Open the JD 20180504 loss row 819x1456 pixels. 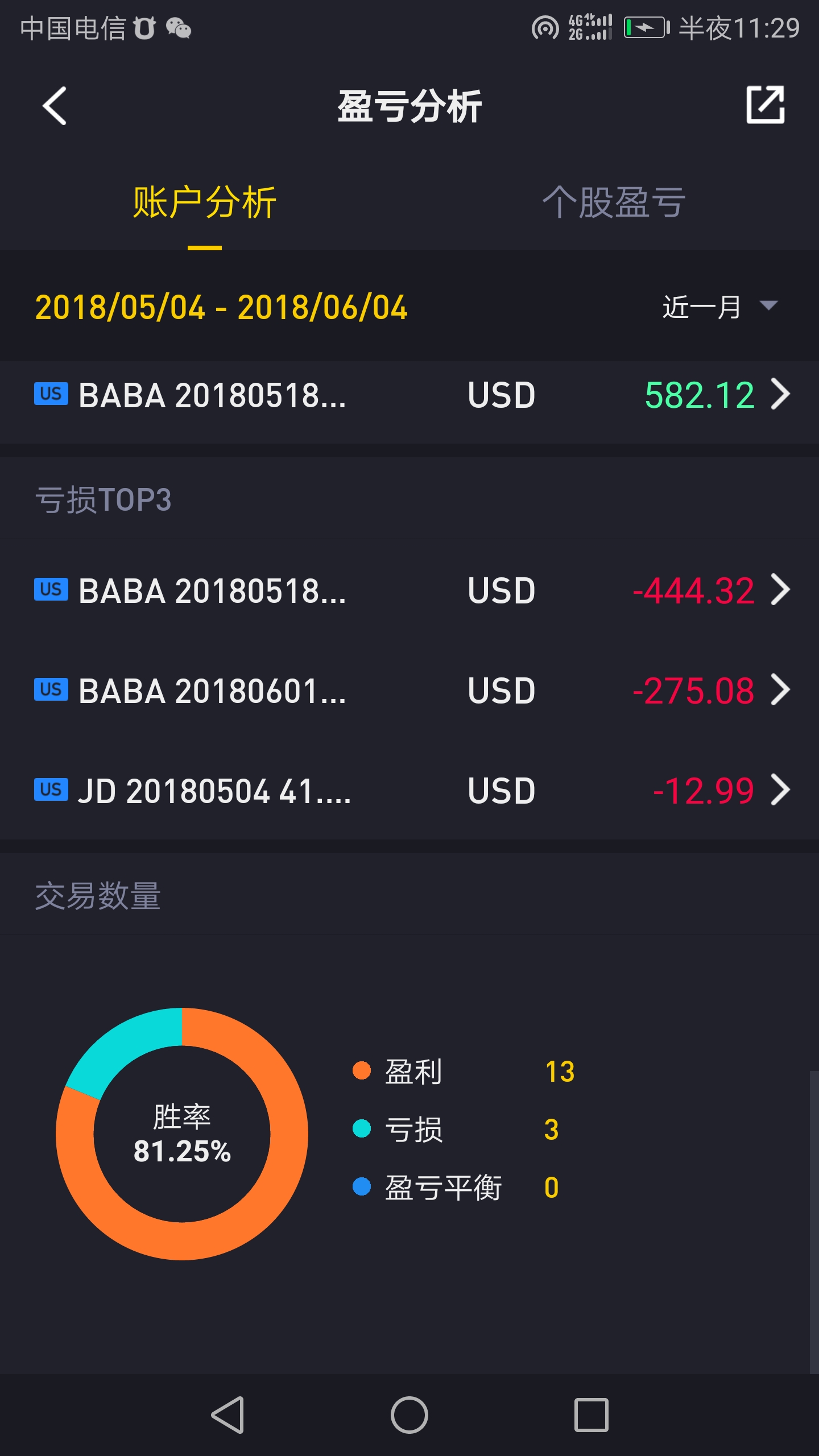(409, 791)
